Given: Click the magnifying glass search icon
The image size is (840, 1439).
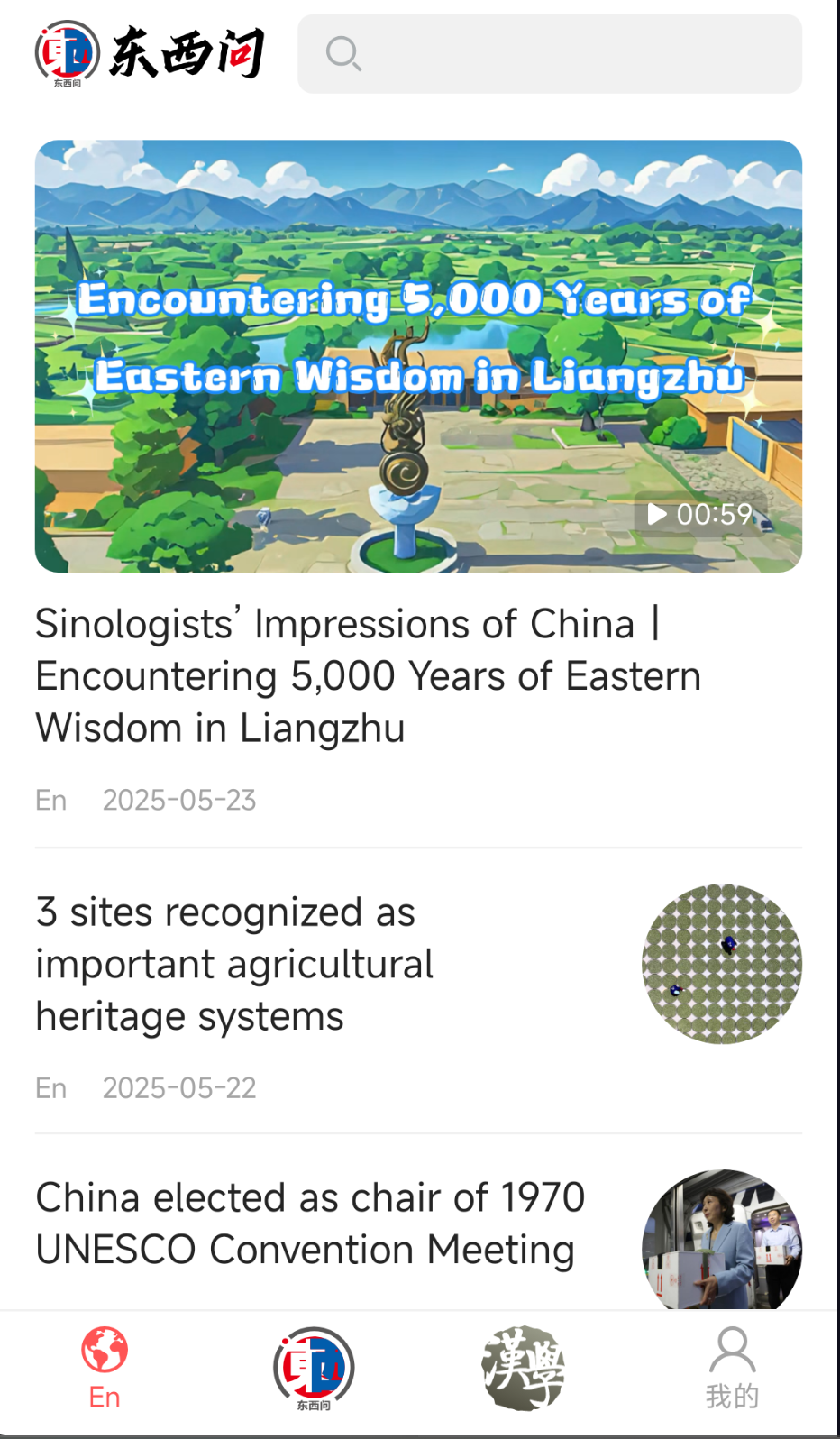Looking at the screenshot, I should [x=343, y=54].
